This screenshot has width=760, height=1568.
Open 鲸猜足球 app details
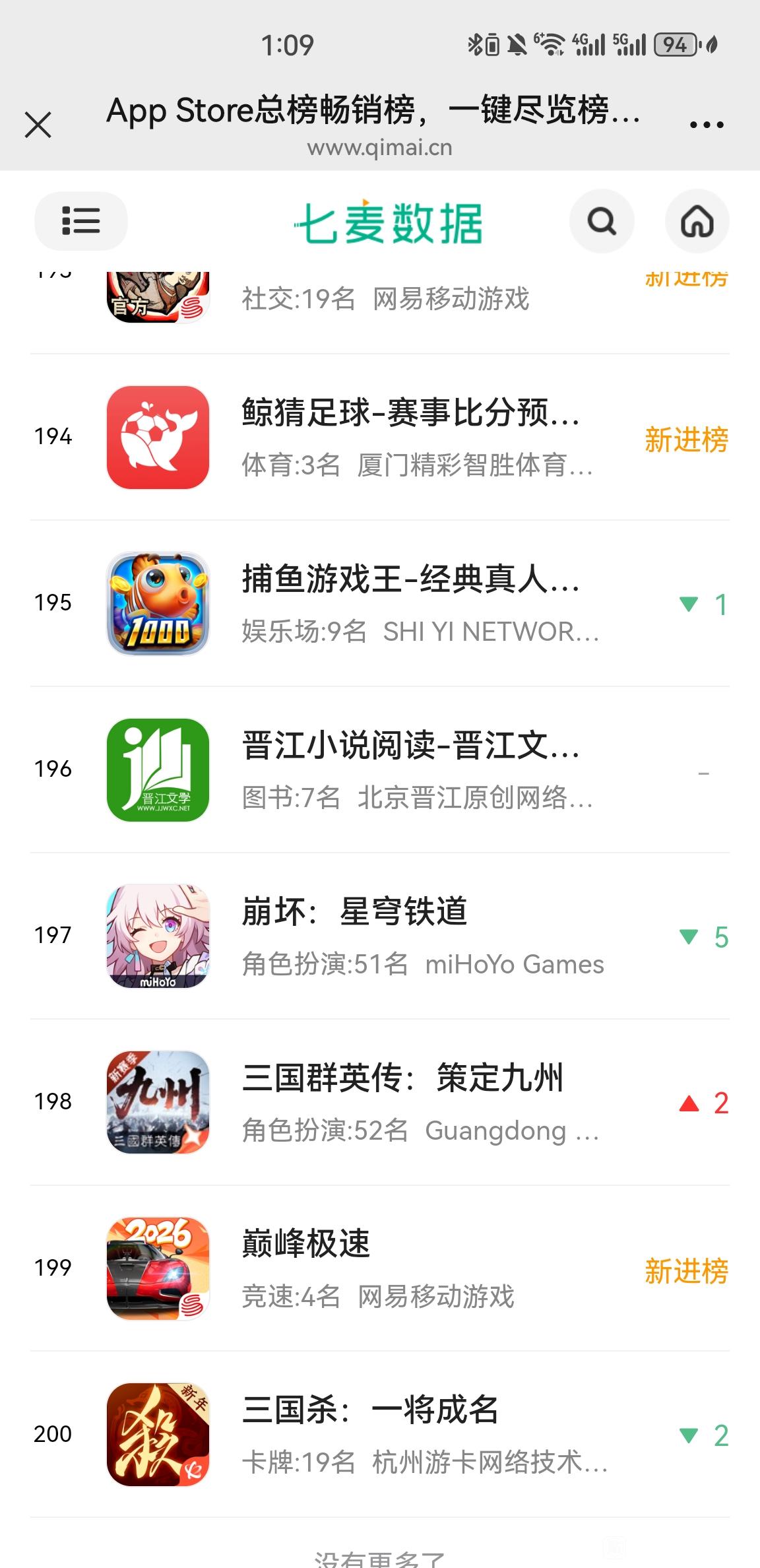click(x=409, y=437)
